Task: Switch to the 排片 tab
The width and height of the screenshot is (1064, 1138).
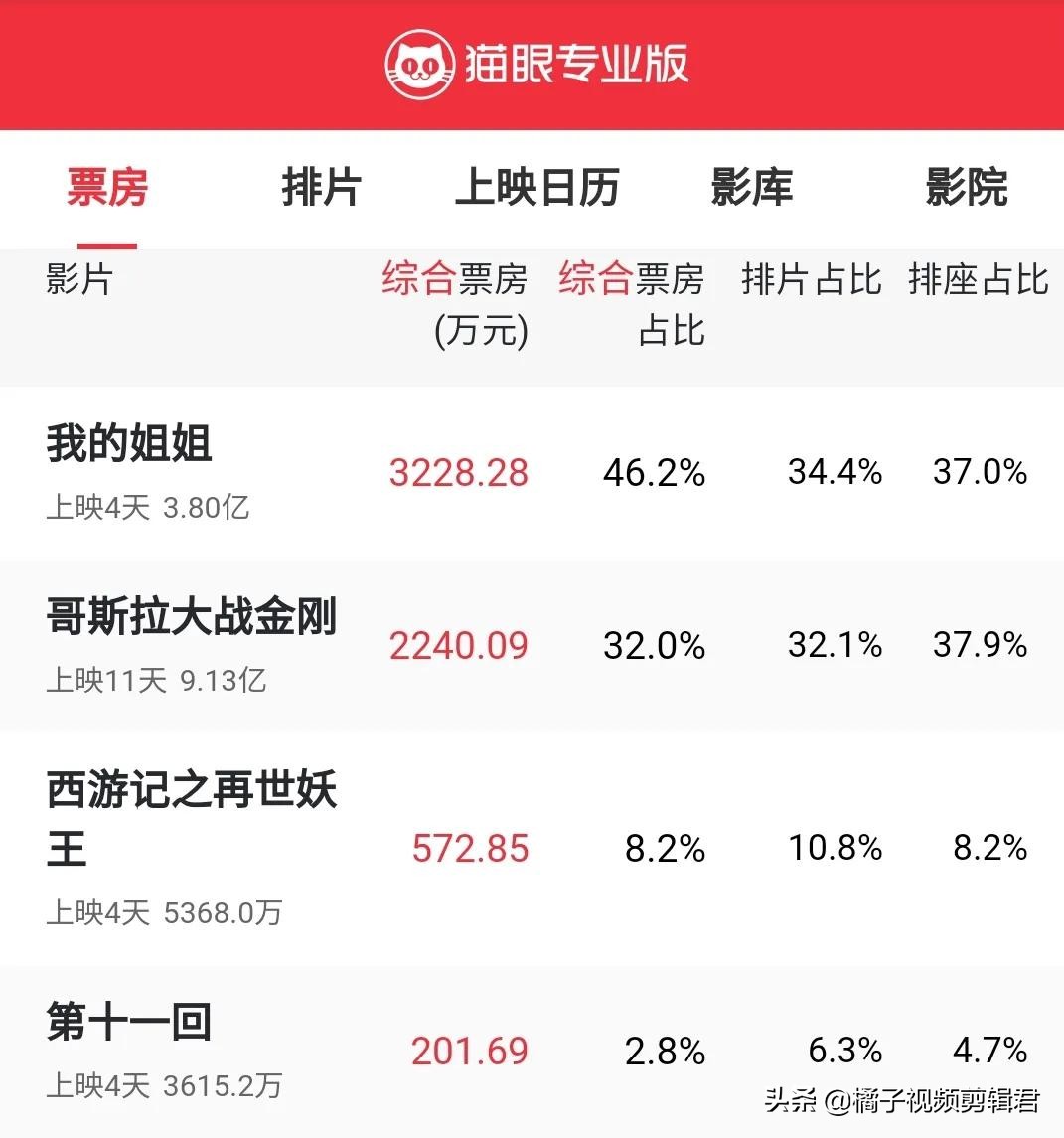Action: click(x=321, y=187)
